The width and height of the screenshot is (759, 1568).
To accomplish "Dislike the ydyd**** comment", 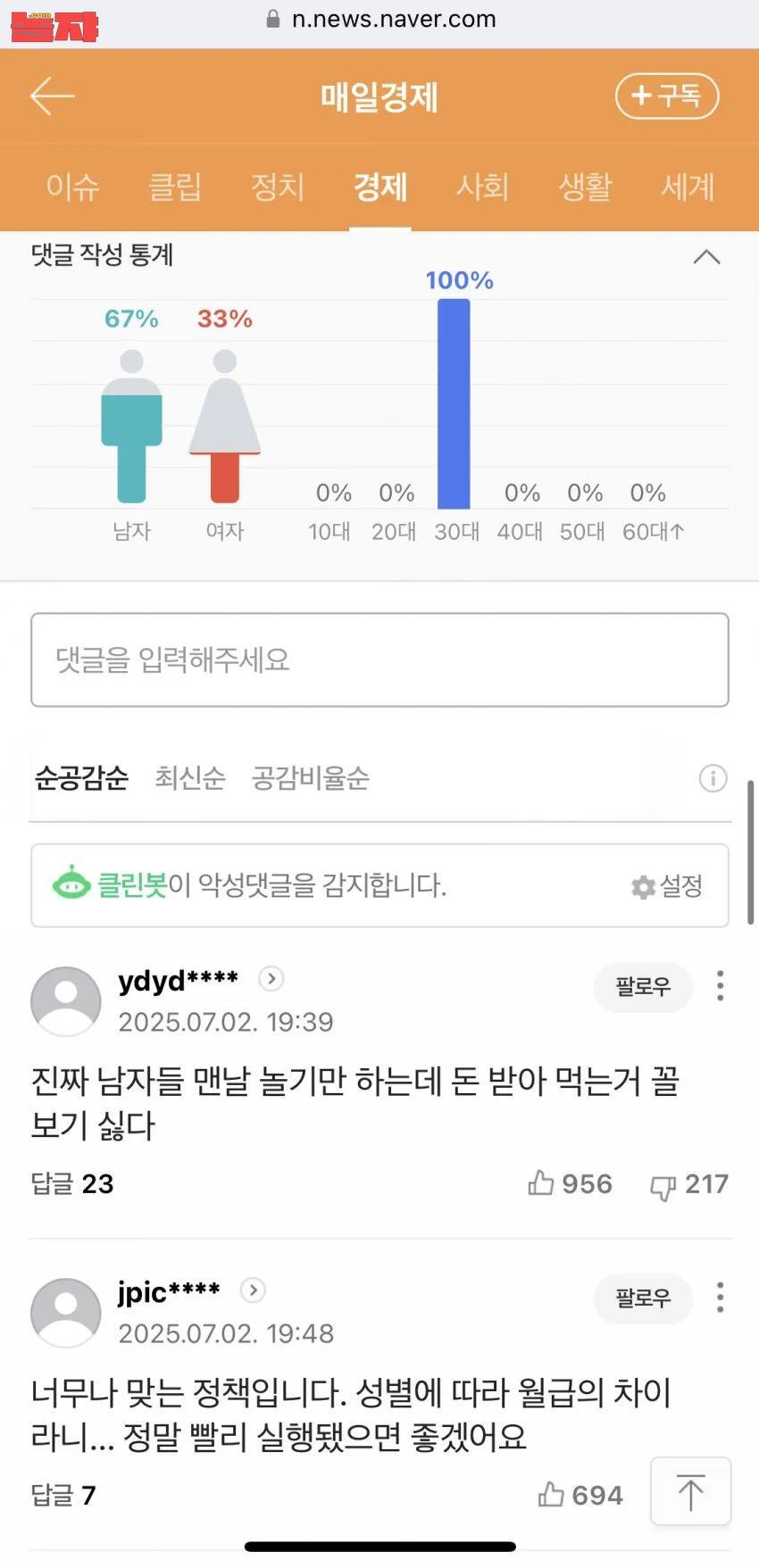I will pyautogui.click(x=688, y=1184).
